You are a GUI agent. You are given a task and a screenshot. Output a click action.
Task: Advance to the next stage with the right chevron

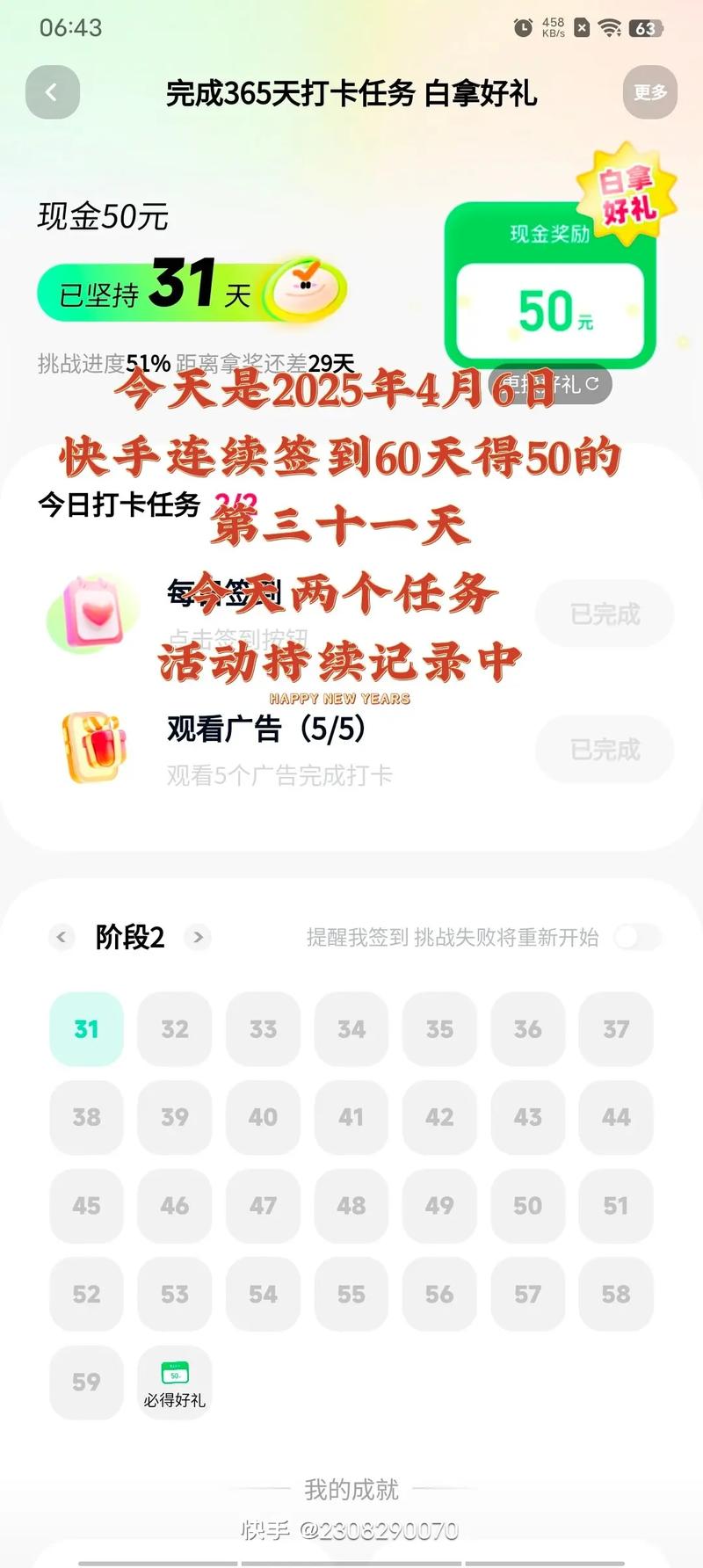pos(199,937)
